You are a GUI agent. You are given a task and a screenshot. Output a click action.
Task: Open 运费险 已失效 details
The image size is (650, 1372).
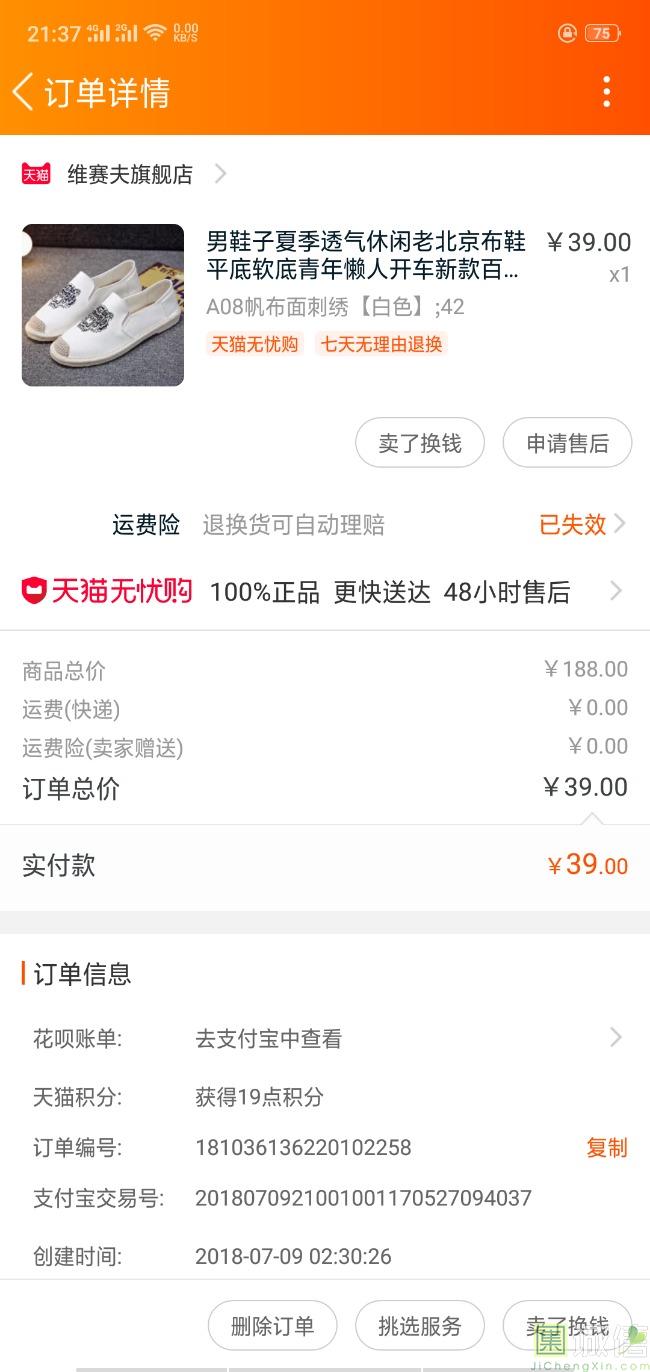click(x=582, y=524)
